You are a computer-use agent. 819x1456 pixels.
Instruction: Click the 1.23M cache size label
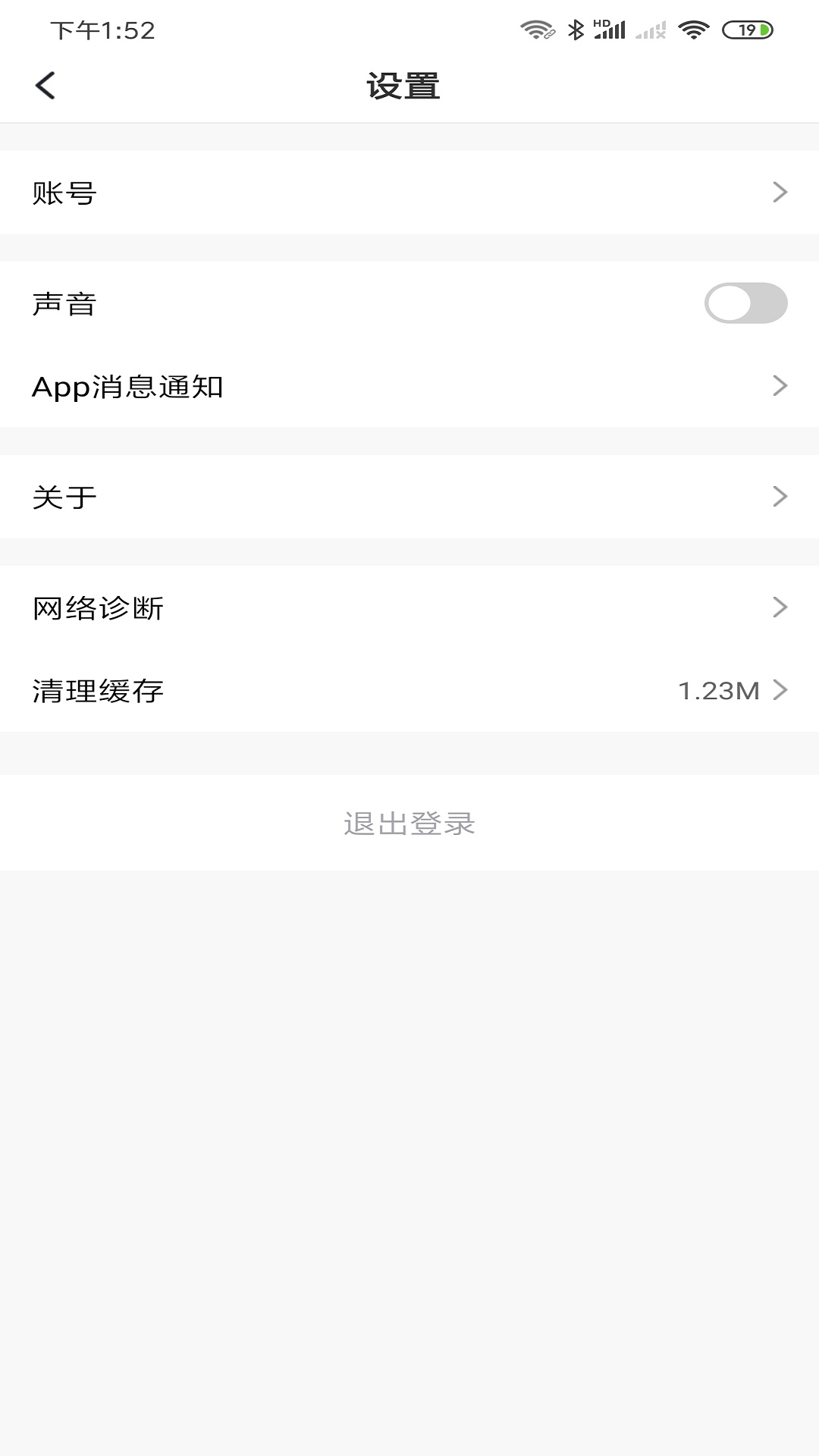720,691
